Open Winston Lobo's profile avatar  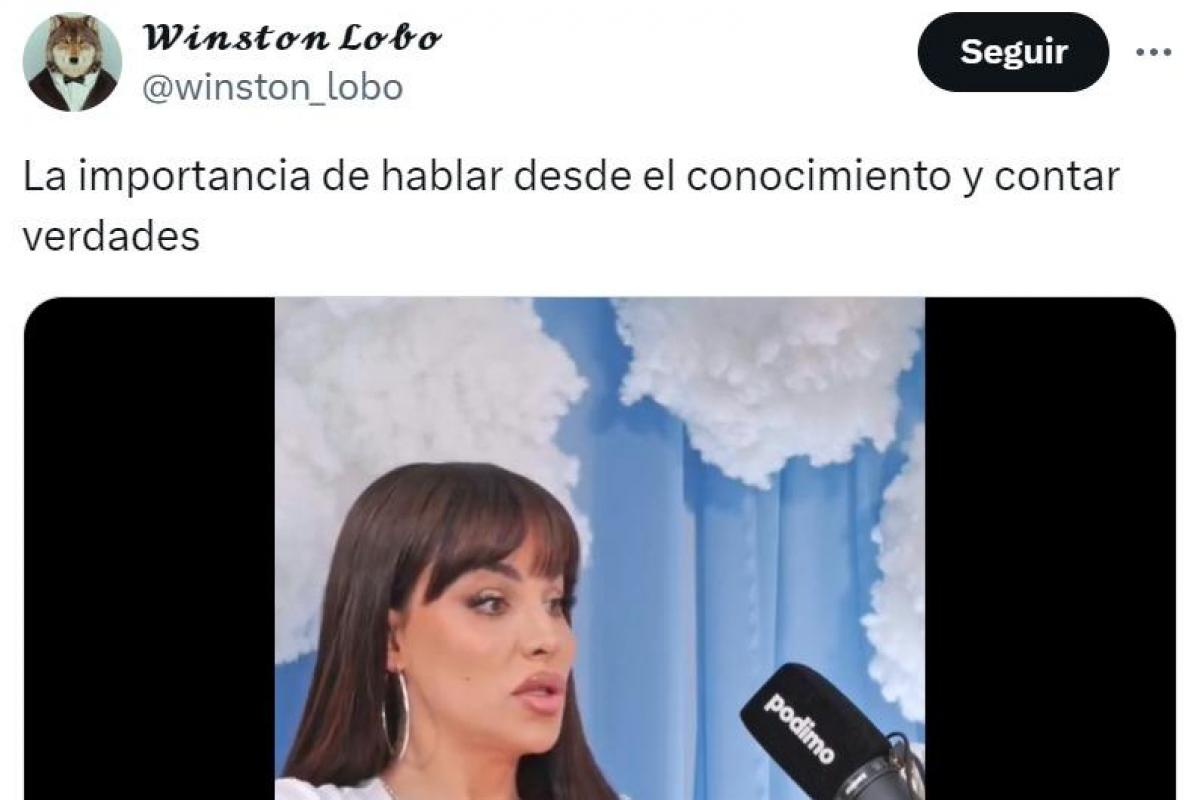coord(72,62)
